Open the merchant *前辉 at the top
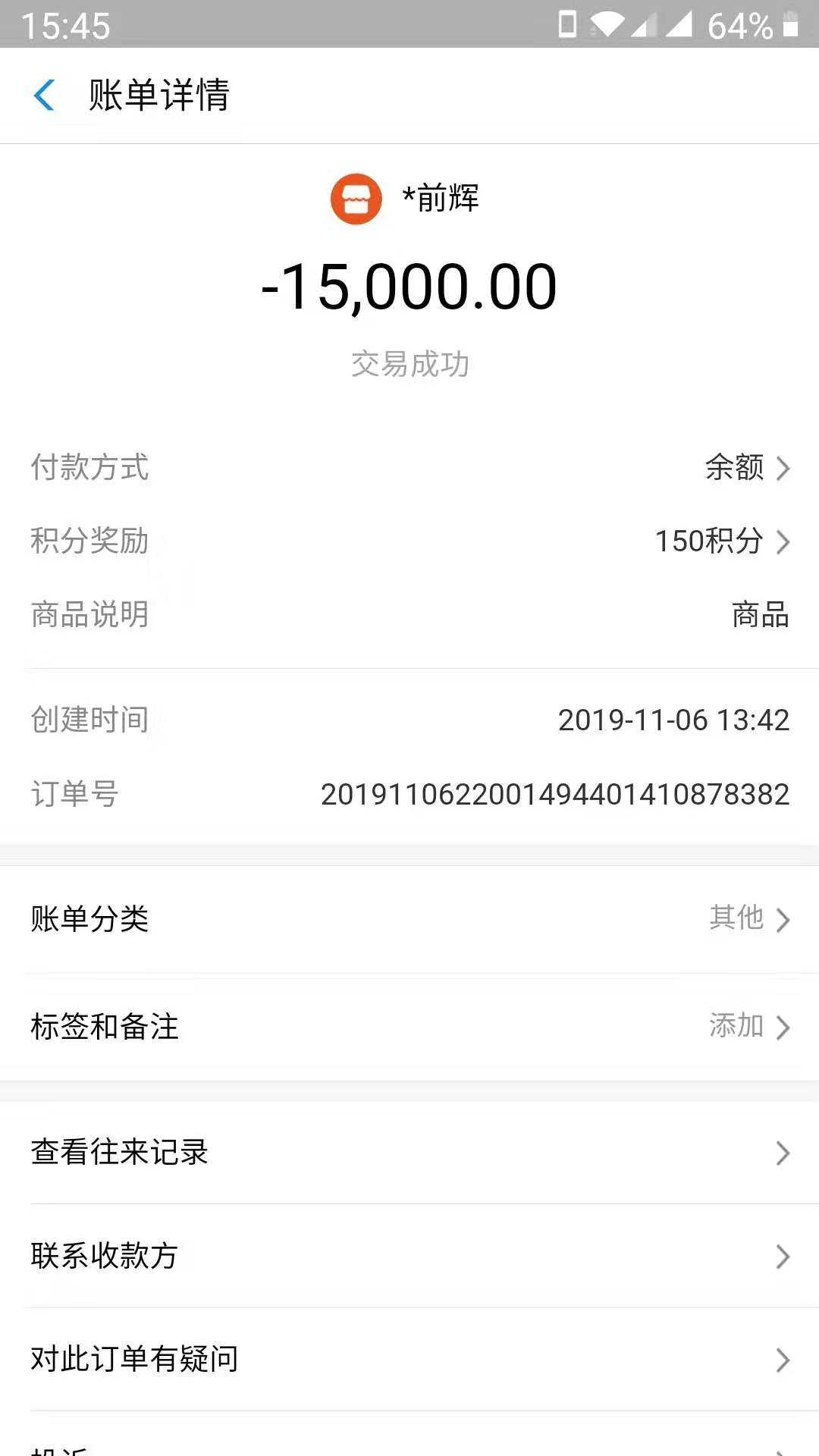Screen dimensions: 819x1456 tap(405, 199)
